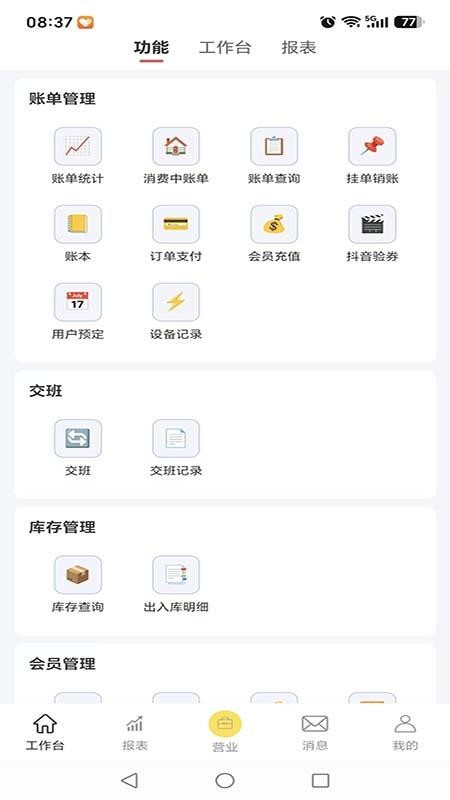Open 订单支付
Screen dimensions: 450x800
[x=176, y=234]
